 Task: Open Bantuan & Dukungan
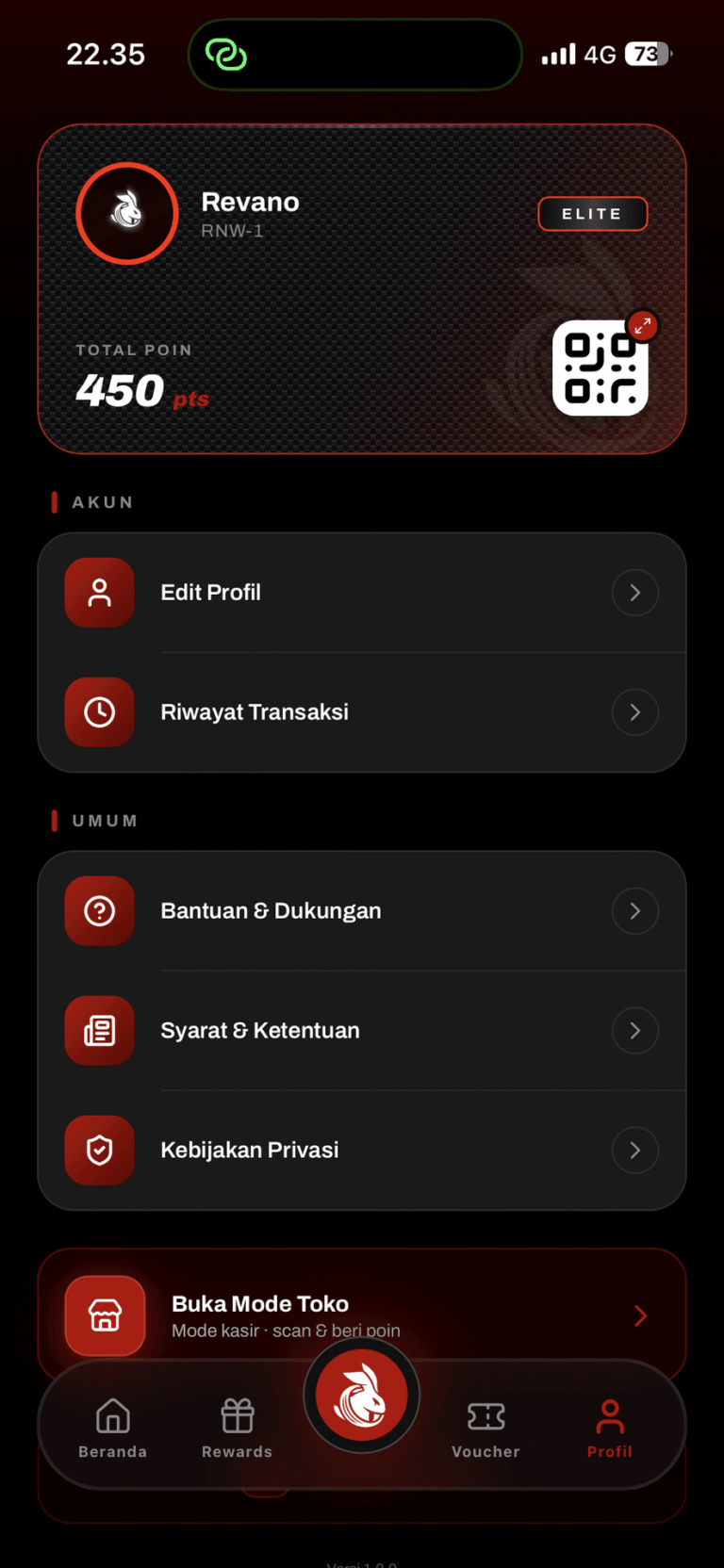[x=362, y=911]
